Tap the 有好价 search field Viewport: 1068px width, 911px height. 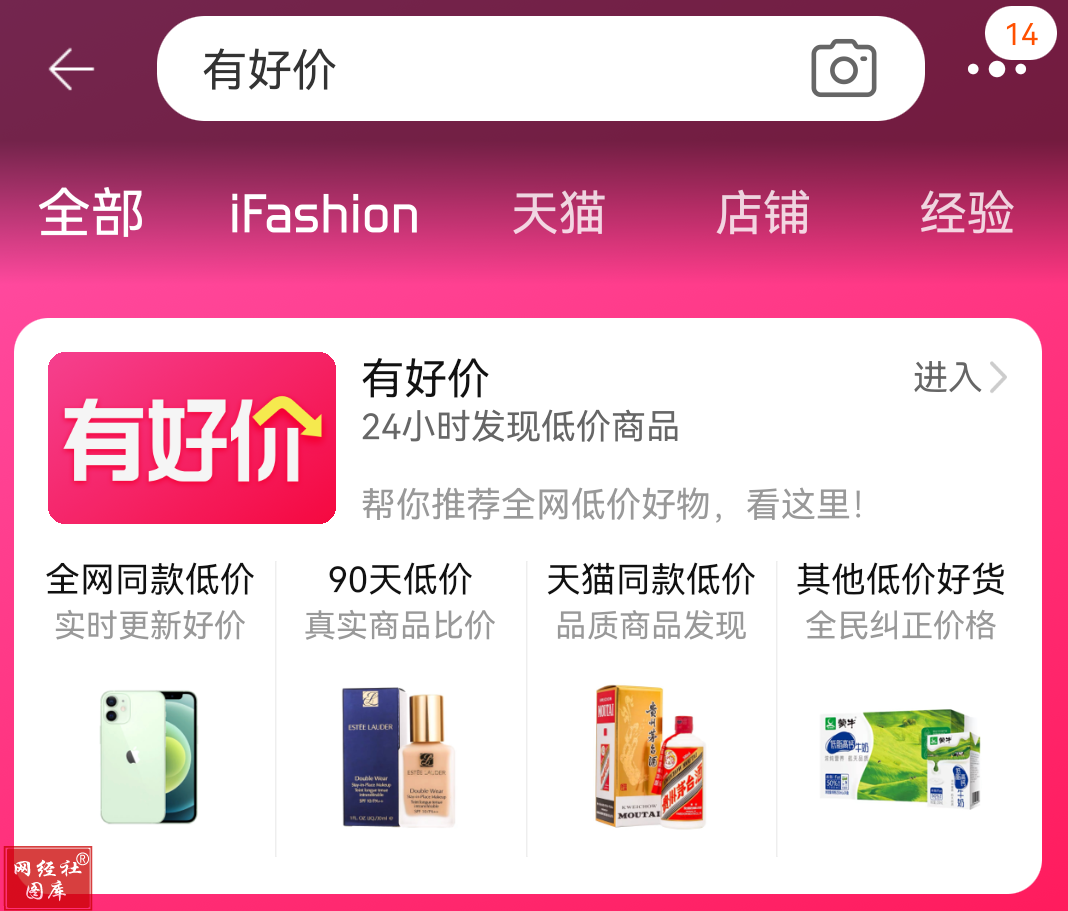(x=480, y=69)
